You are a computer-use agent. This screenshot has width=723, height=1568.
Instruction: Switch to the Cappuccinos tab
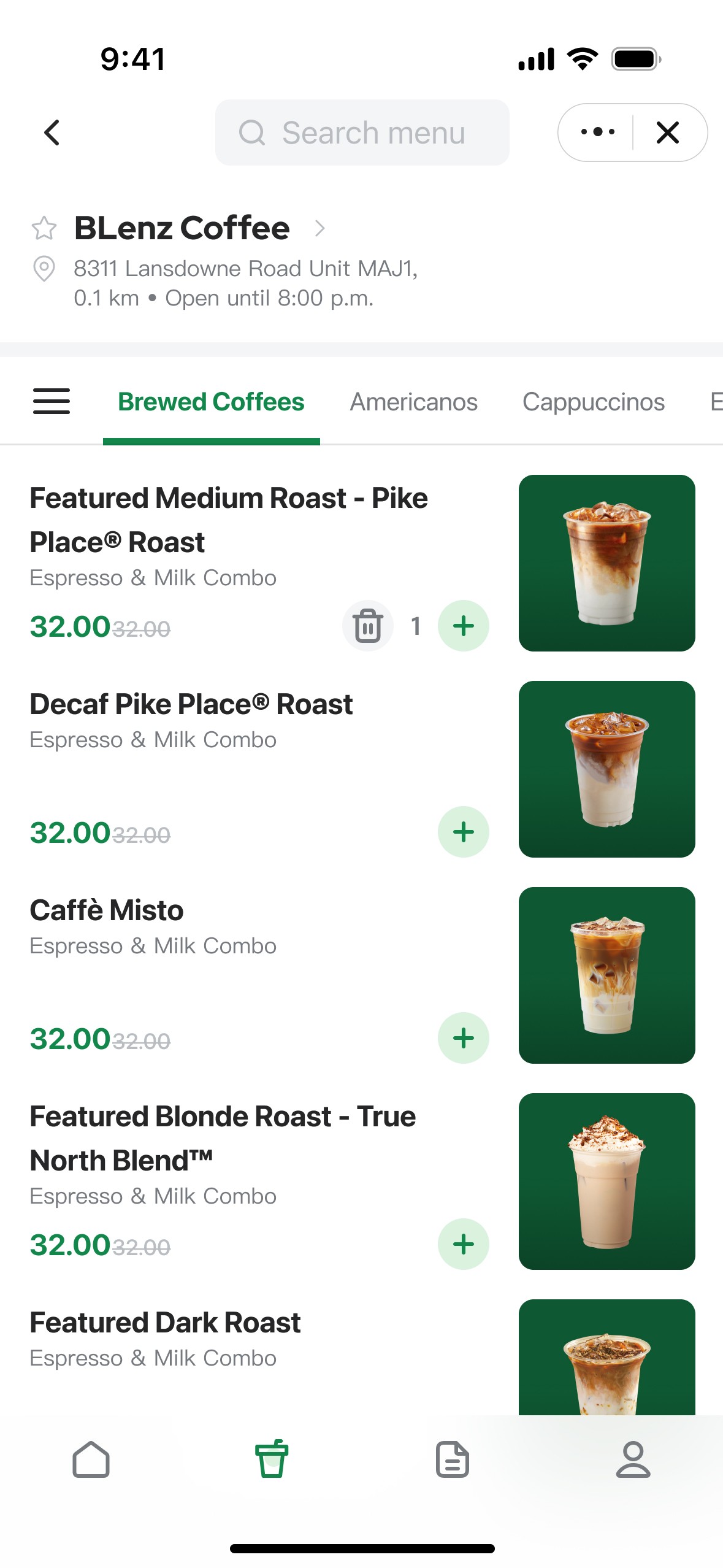[x=593, y=402]
